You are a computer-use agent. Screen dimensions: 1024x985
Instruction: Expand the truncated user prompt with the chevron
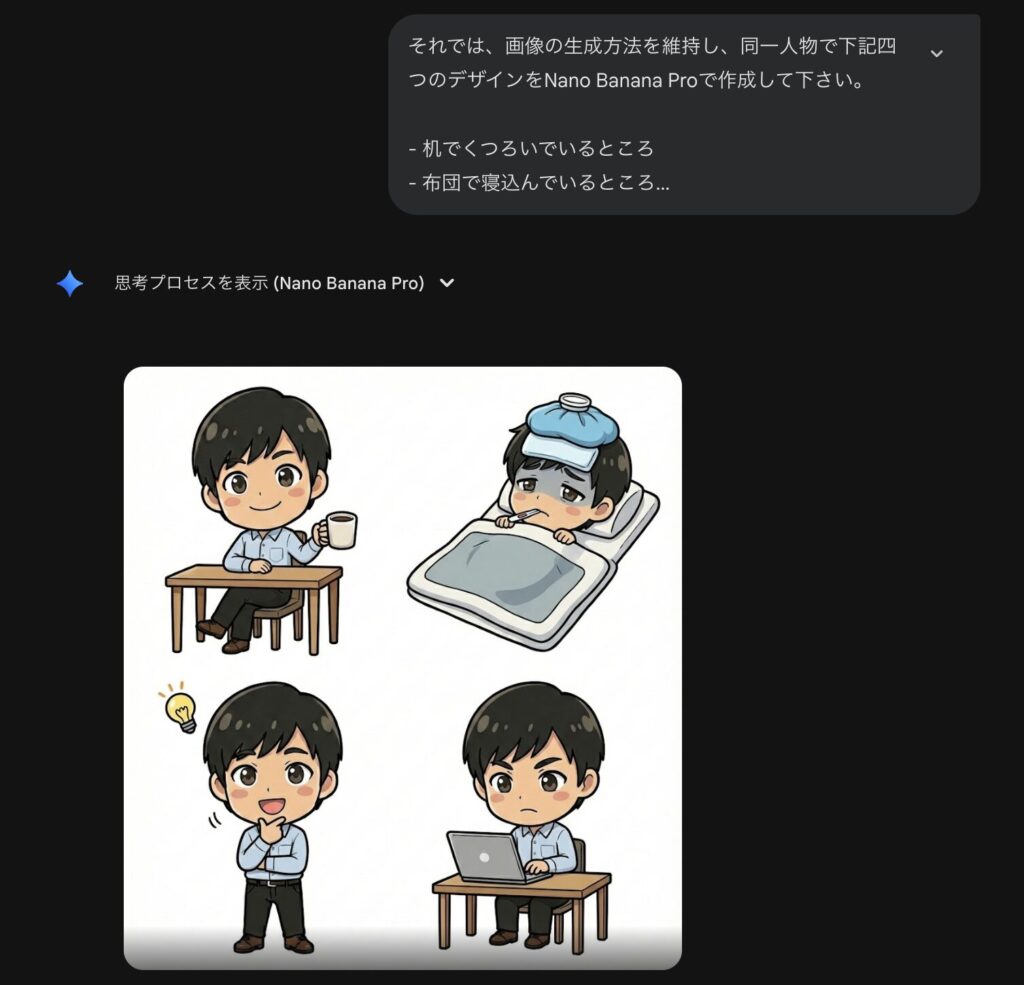click(936, 53)
